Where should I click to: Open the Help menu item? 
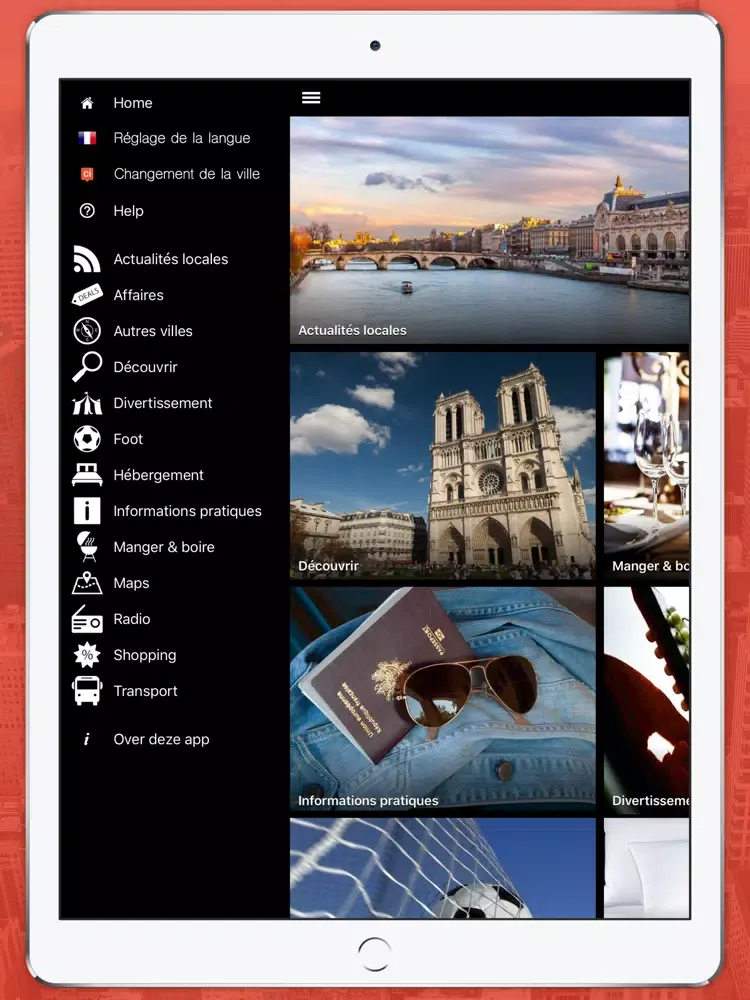coord(128,211)
